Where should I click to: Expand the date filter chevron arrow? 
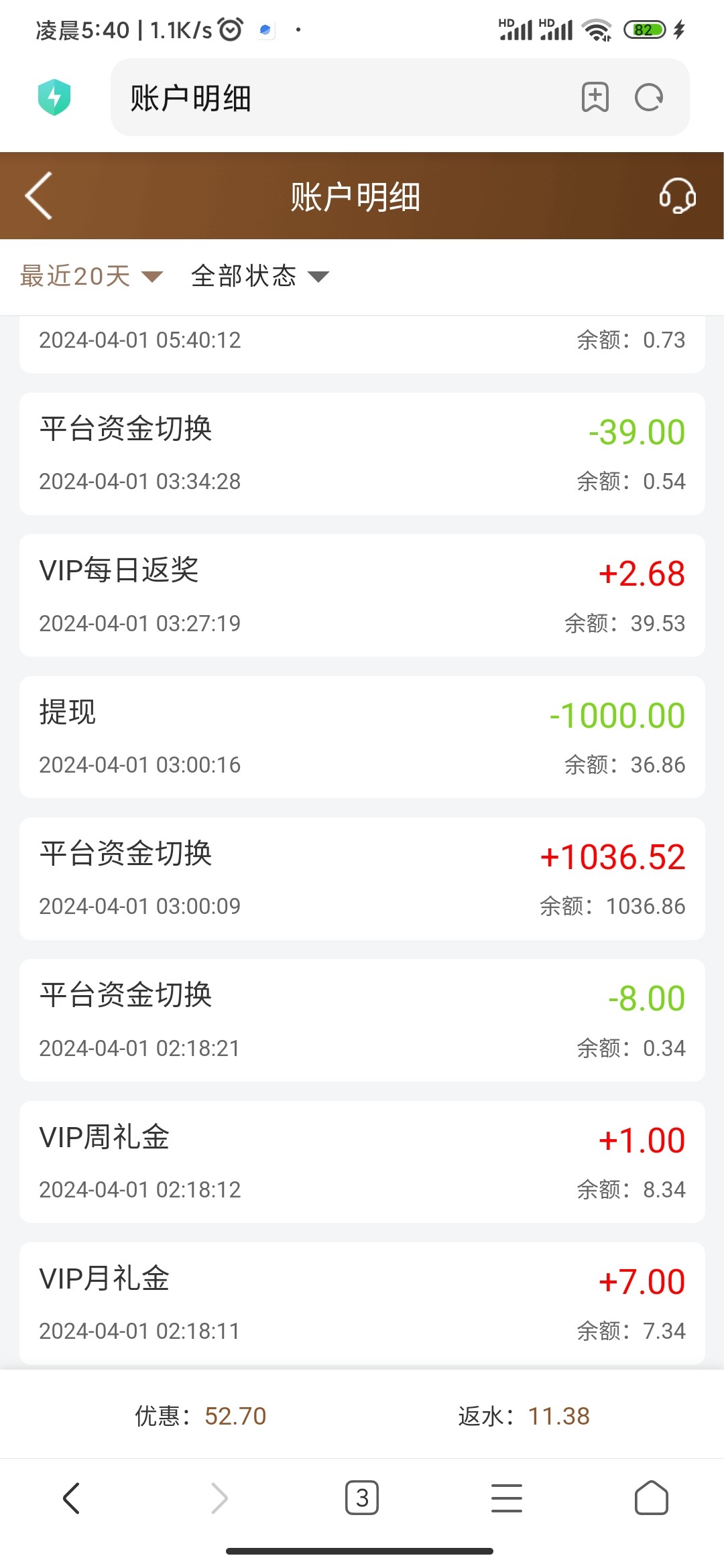[x=153, y=277]
